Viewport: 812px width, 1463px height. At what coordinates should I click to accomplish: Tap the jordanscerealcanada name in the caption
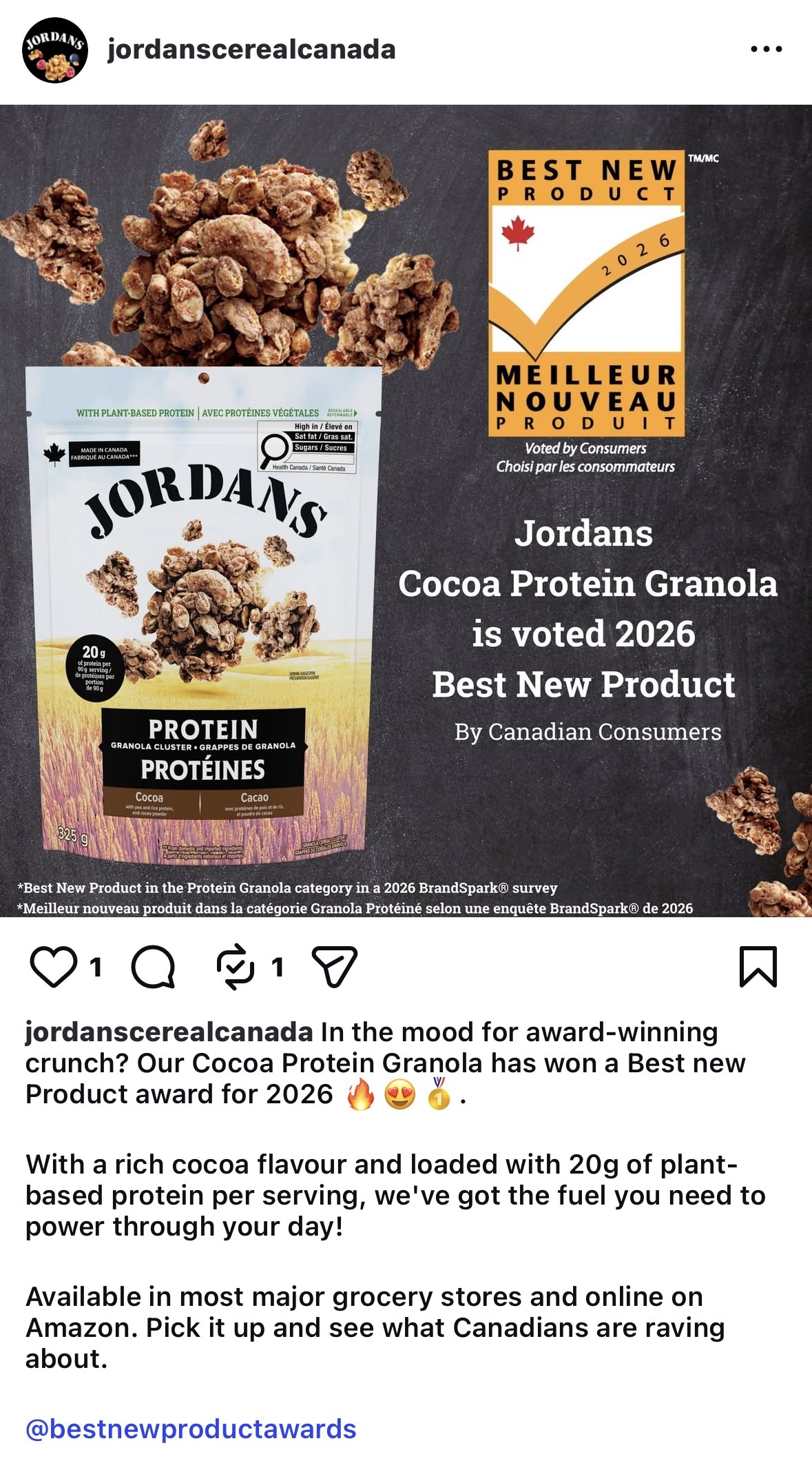point(169,1032)
